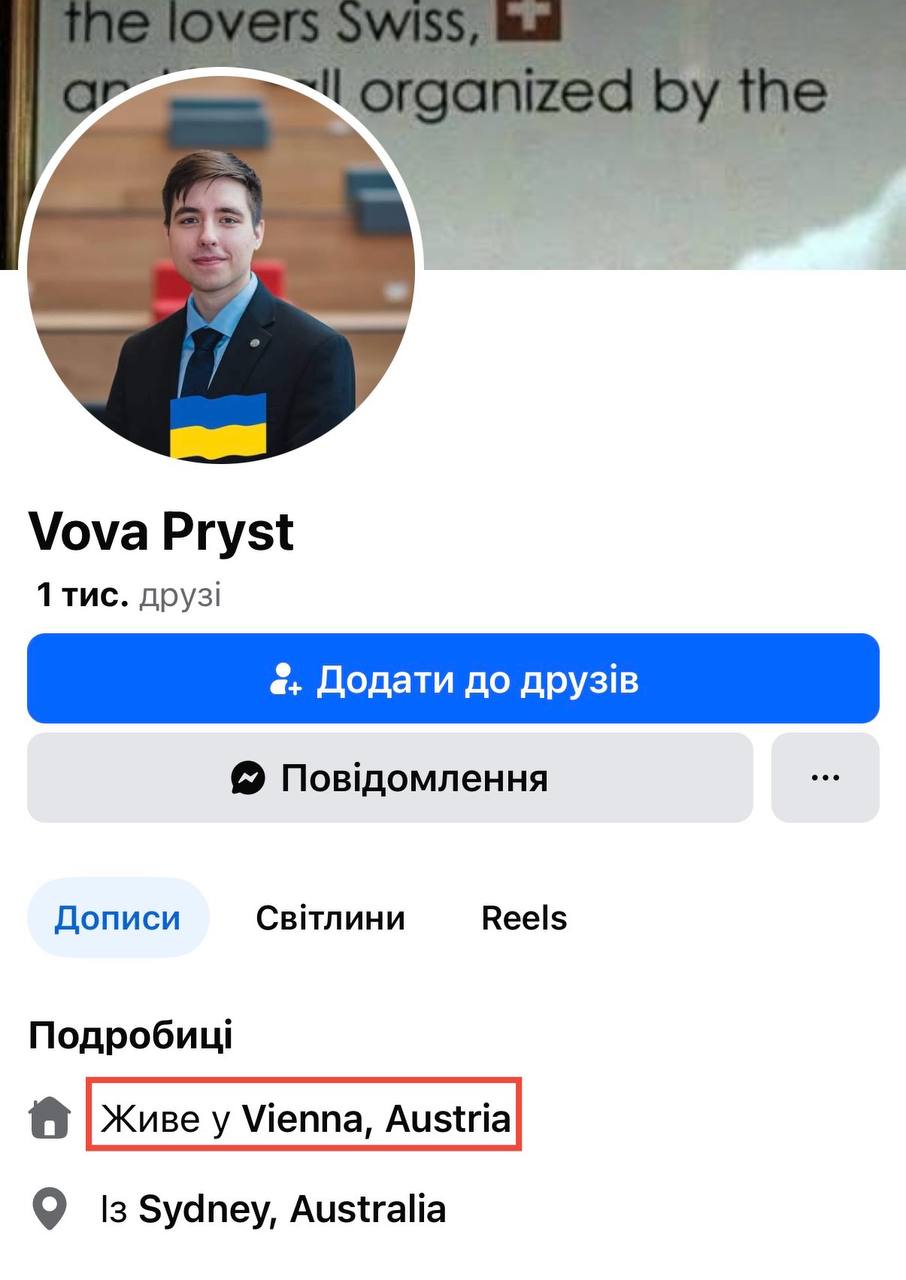The width and height of the screenshot is (906, 1280).
Task: Tap Додати до друзів button
Action: (x=453, y=679)
